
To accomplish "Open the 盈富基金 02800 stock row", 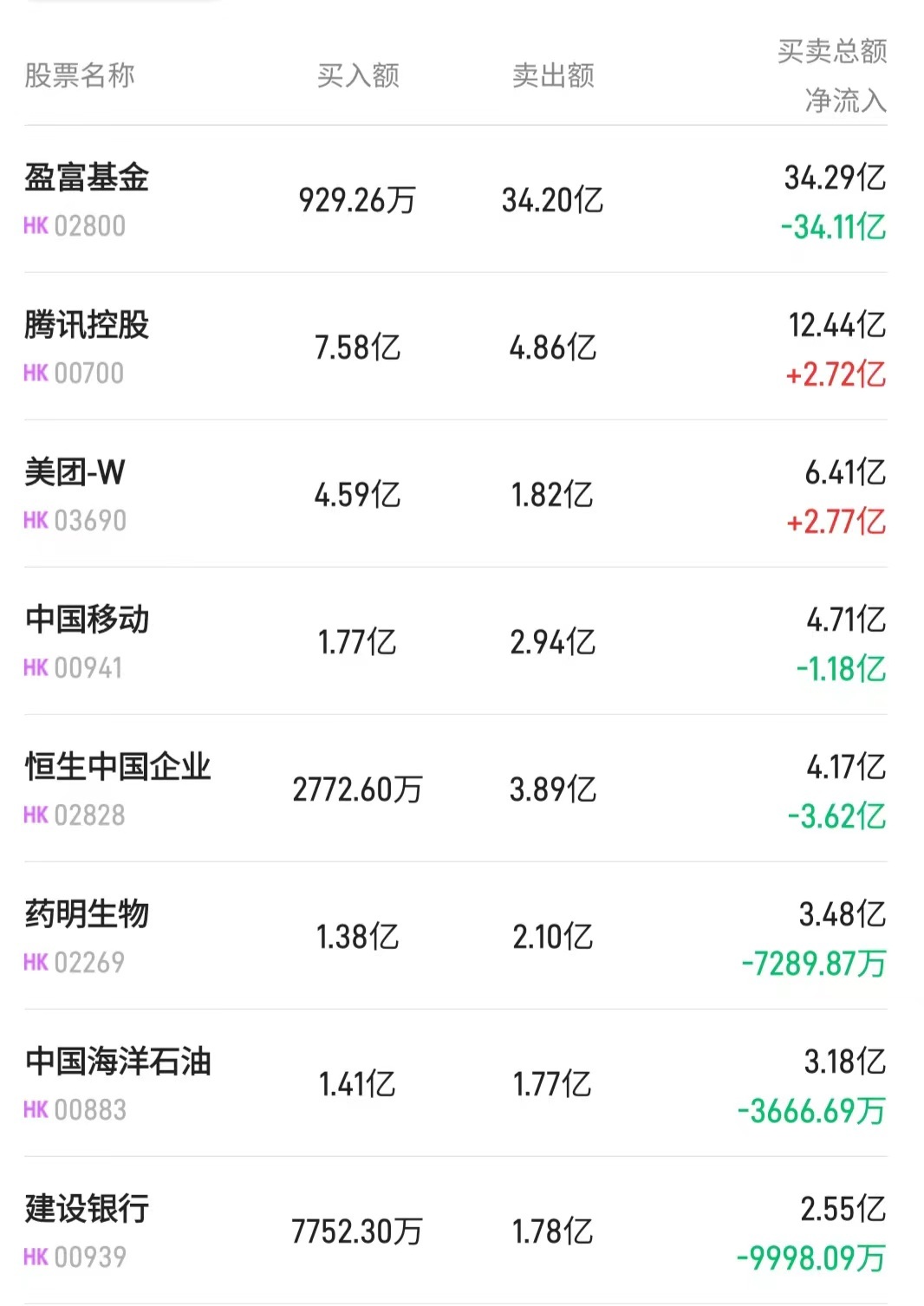I will tap(87, 199).
